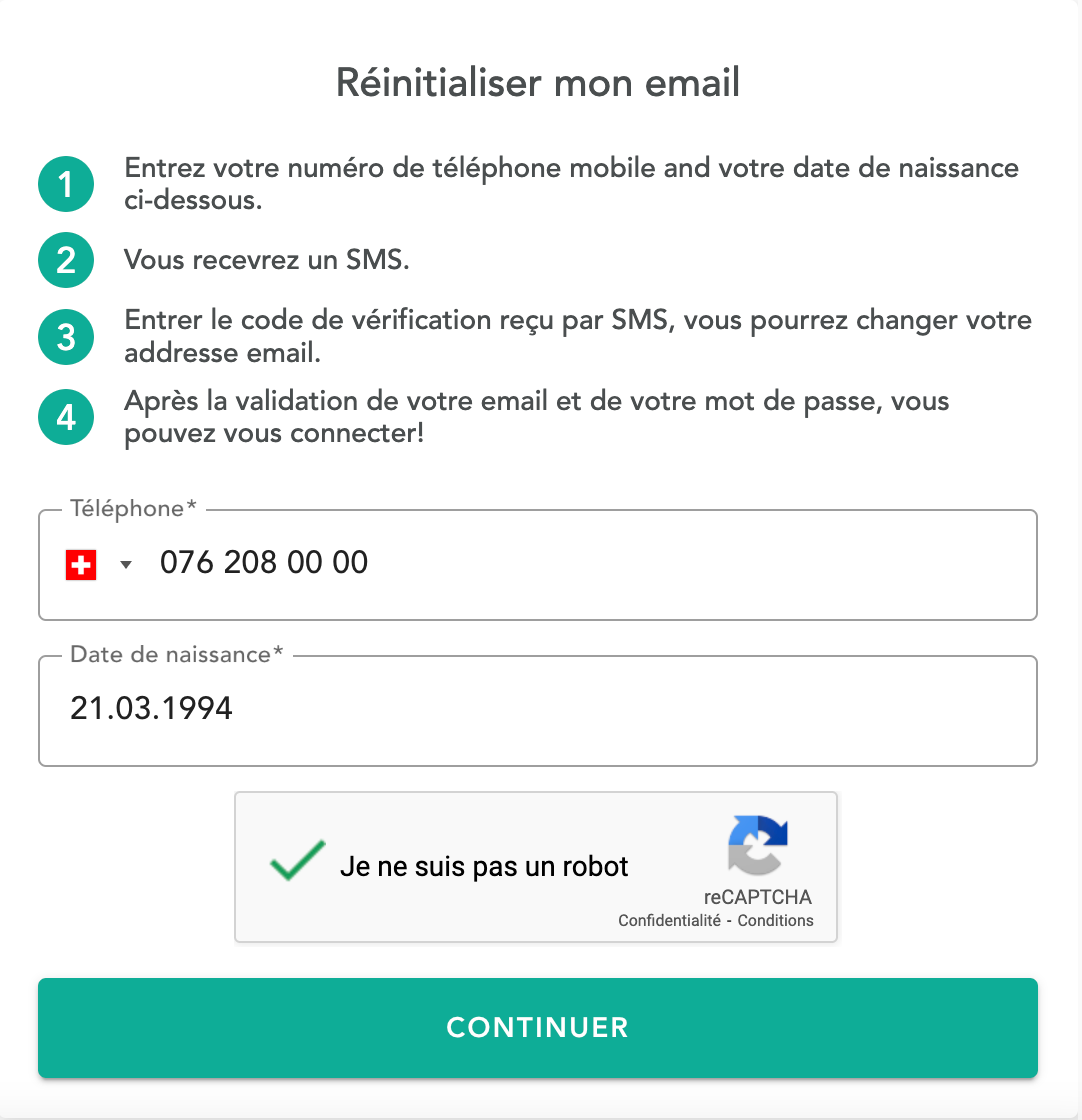Open the reCAPTCHA Confidentialité link
Screen dimensions: 1082x1120
click(x=669, y=921)
